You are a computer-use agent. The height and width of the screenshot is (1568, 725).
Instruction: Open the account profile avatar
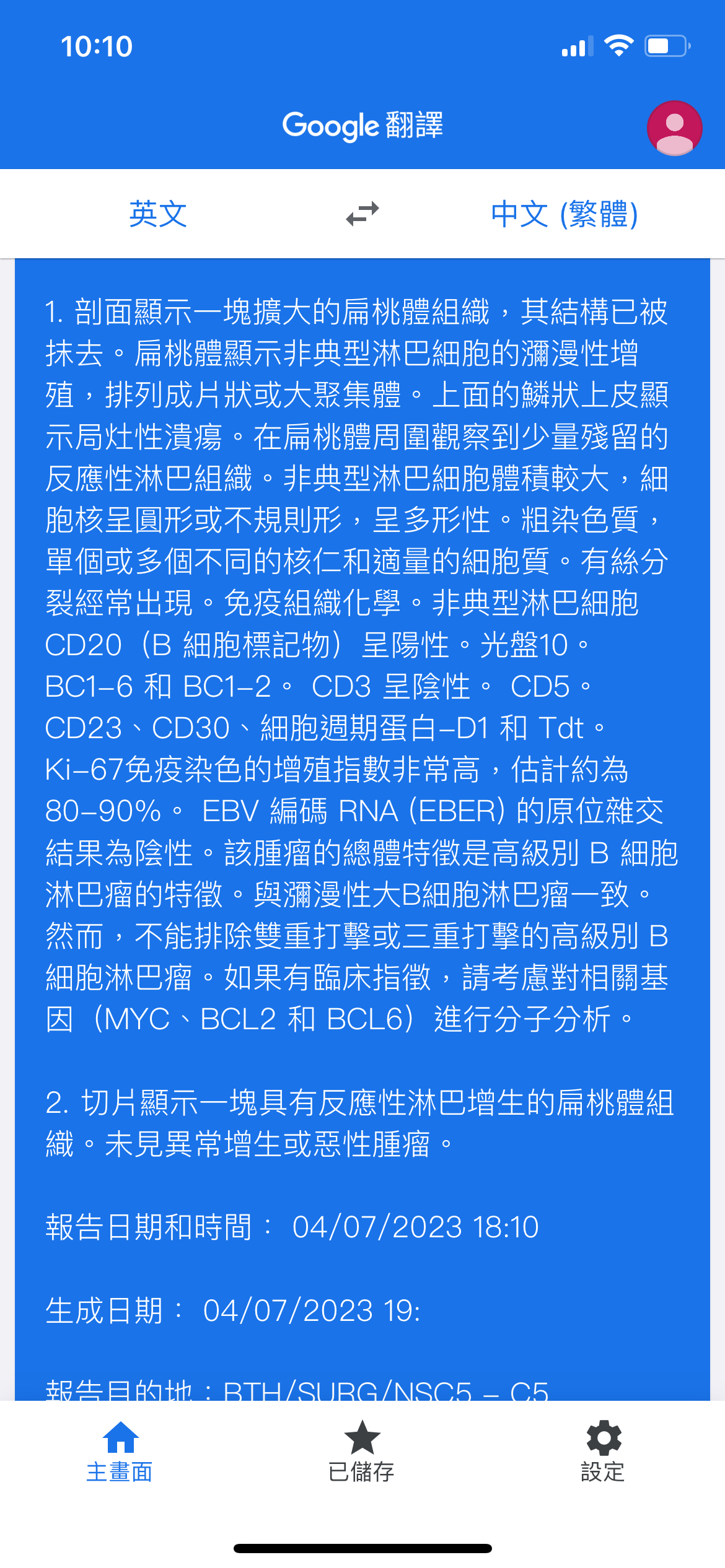674,128
